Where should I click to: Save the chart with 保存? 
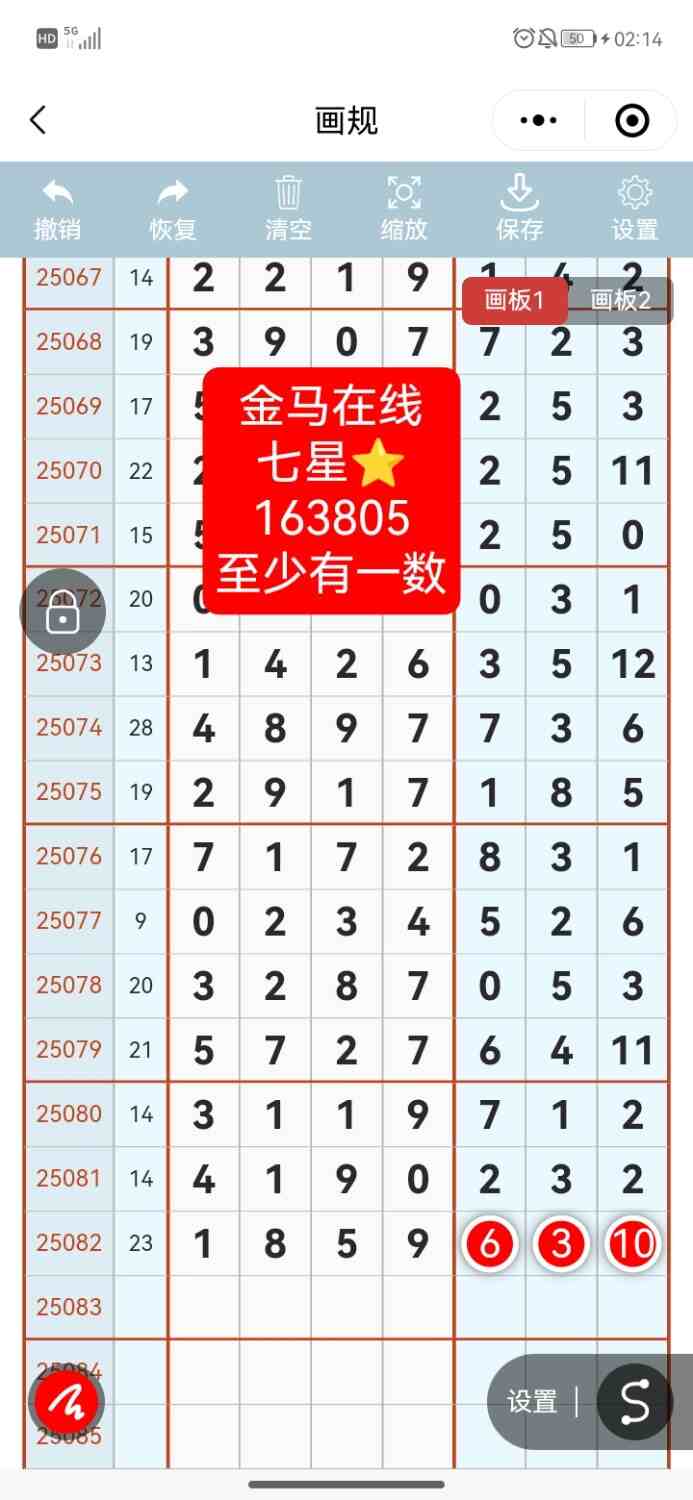(519, 208)
